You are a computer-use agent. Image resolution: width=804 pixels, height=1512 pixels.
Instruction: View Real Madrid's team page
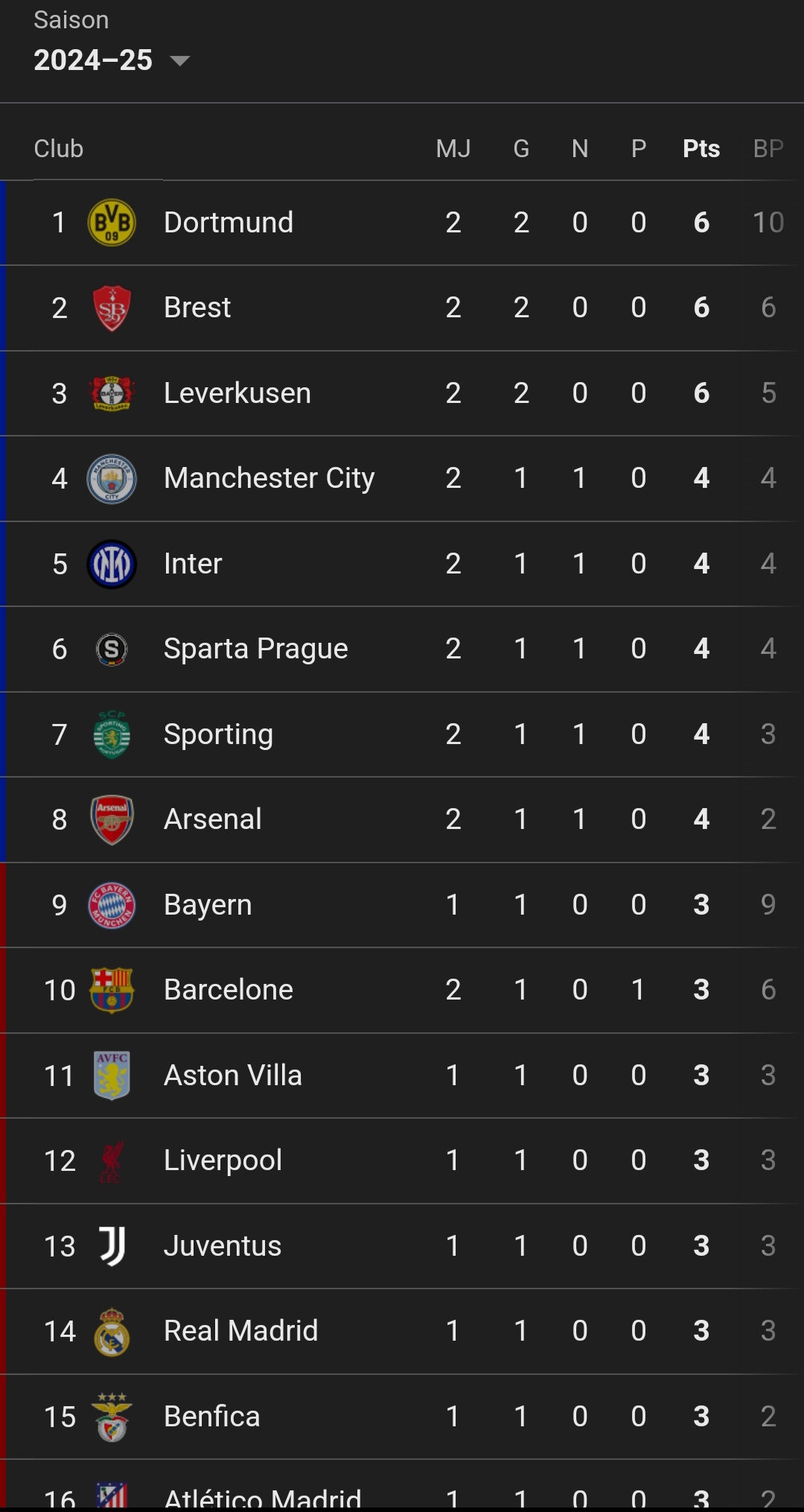[402, 1332]
